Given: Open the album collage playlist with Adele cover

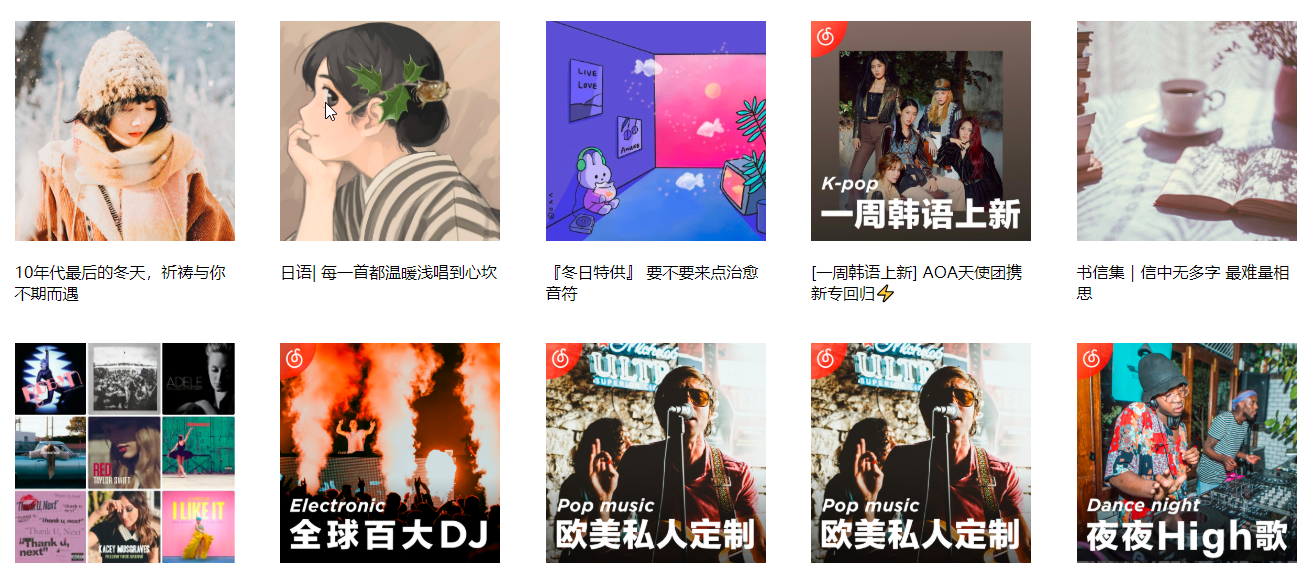Looking at the screenshot, I should click(x=125, y=453).
